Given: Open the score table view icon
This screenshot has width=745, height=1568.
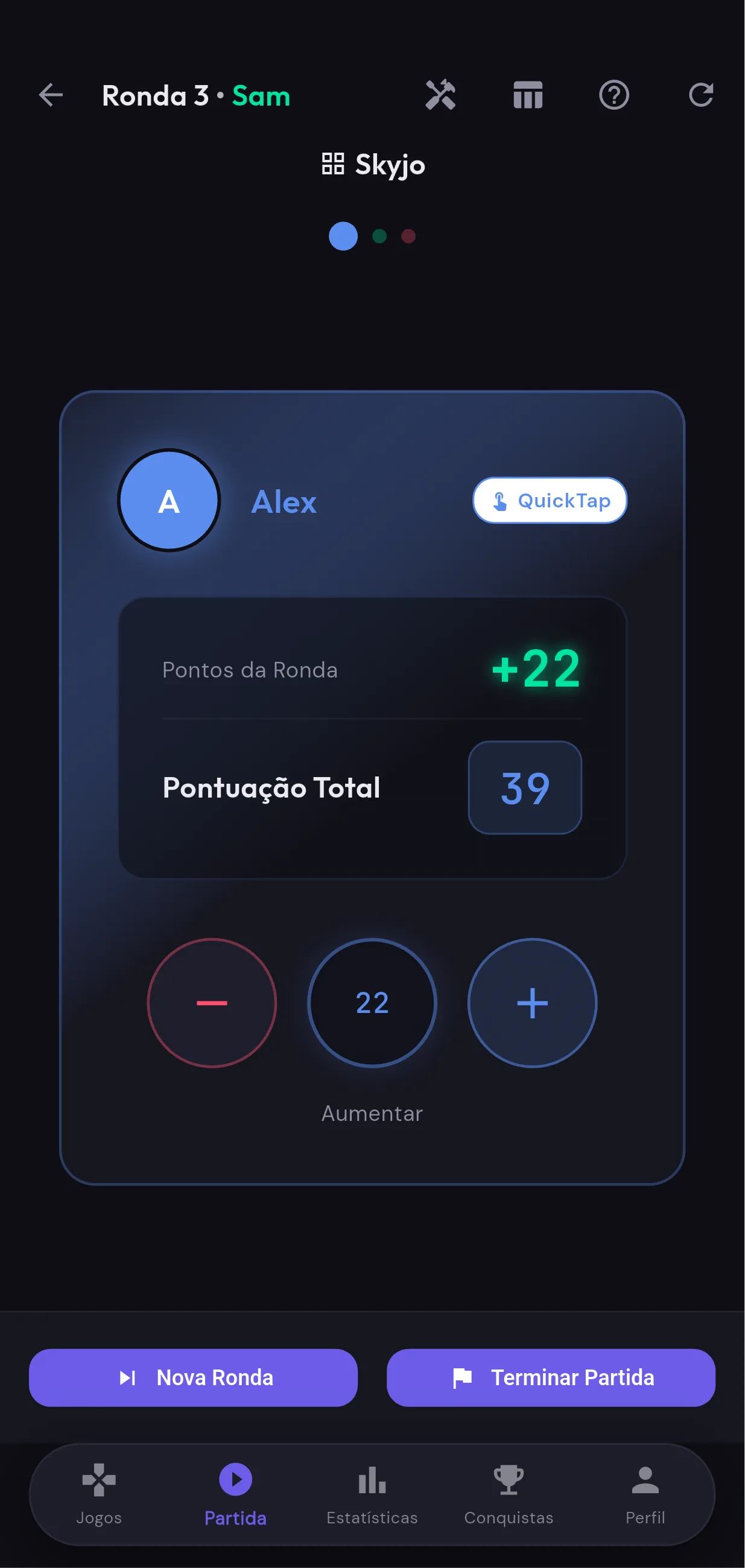Looking at the screenshot, I should pos(527,95).
